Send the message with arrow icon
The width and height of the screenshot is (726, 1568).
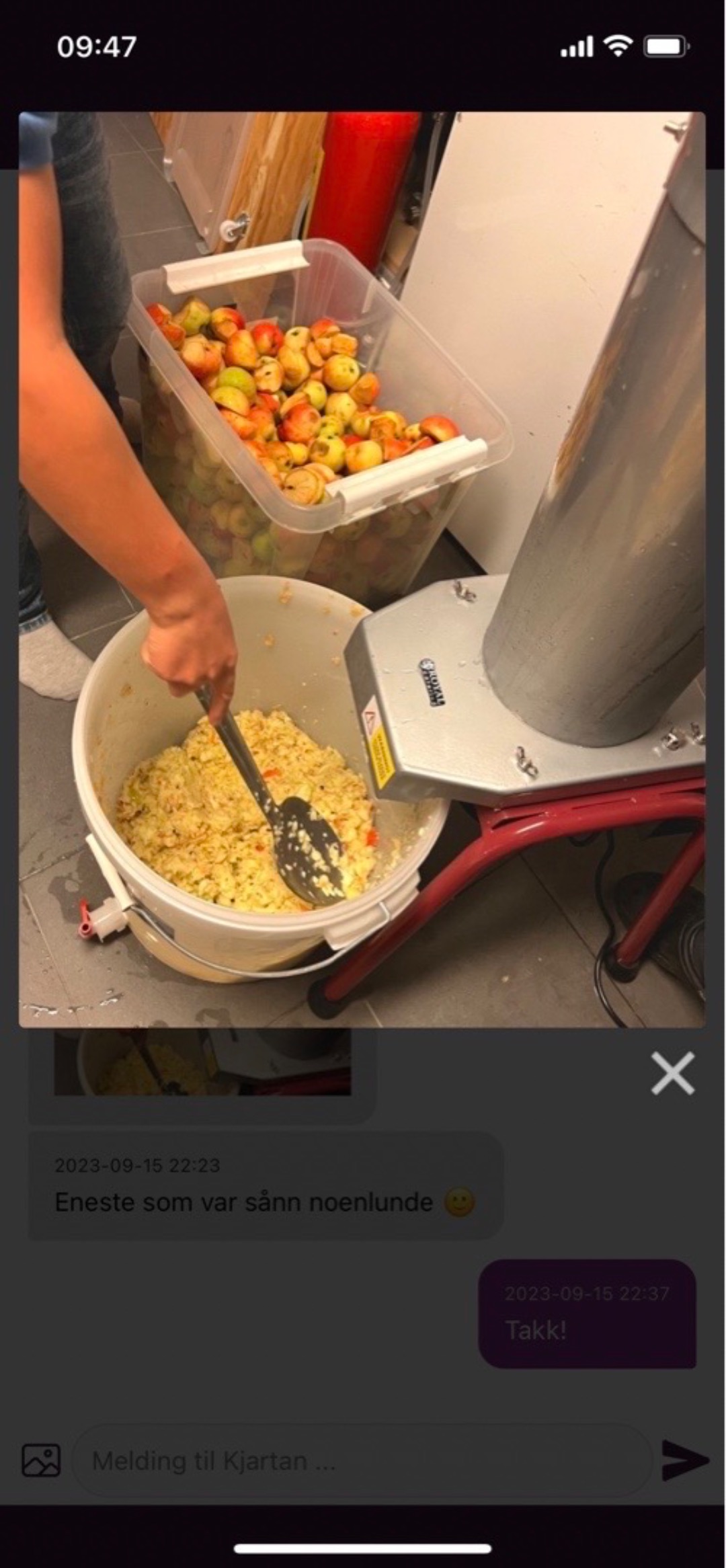[684, 1460]
